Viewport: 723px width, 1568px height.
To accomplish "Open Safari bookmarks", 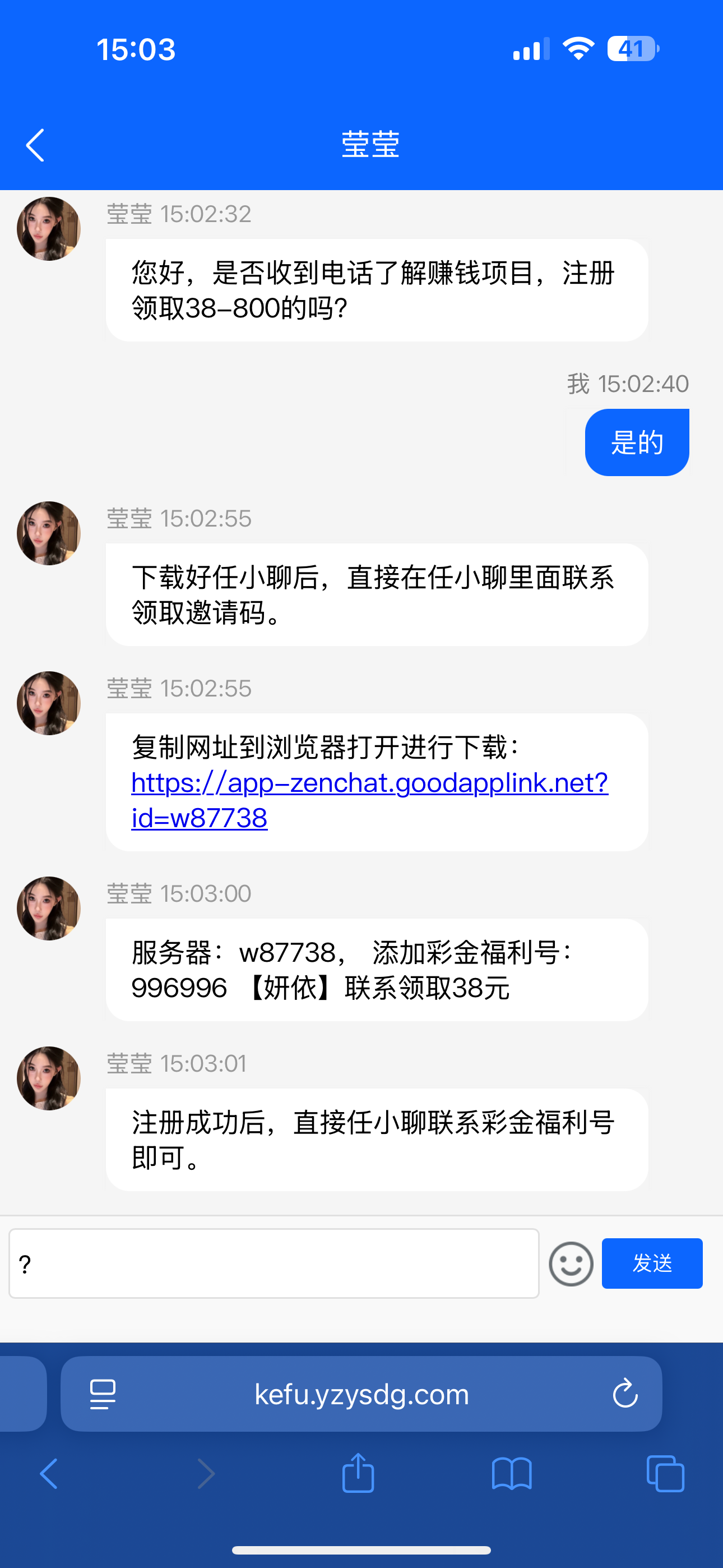I will [512, 1474].
